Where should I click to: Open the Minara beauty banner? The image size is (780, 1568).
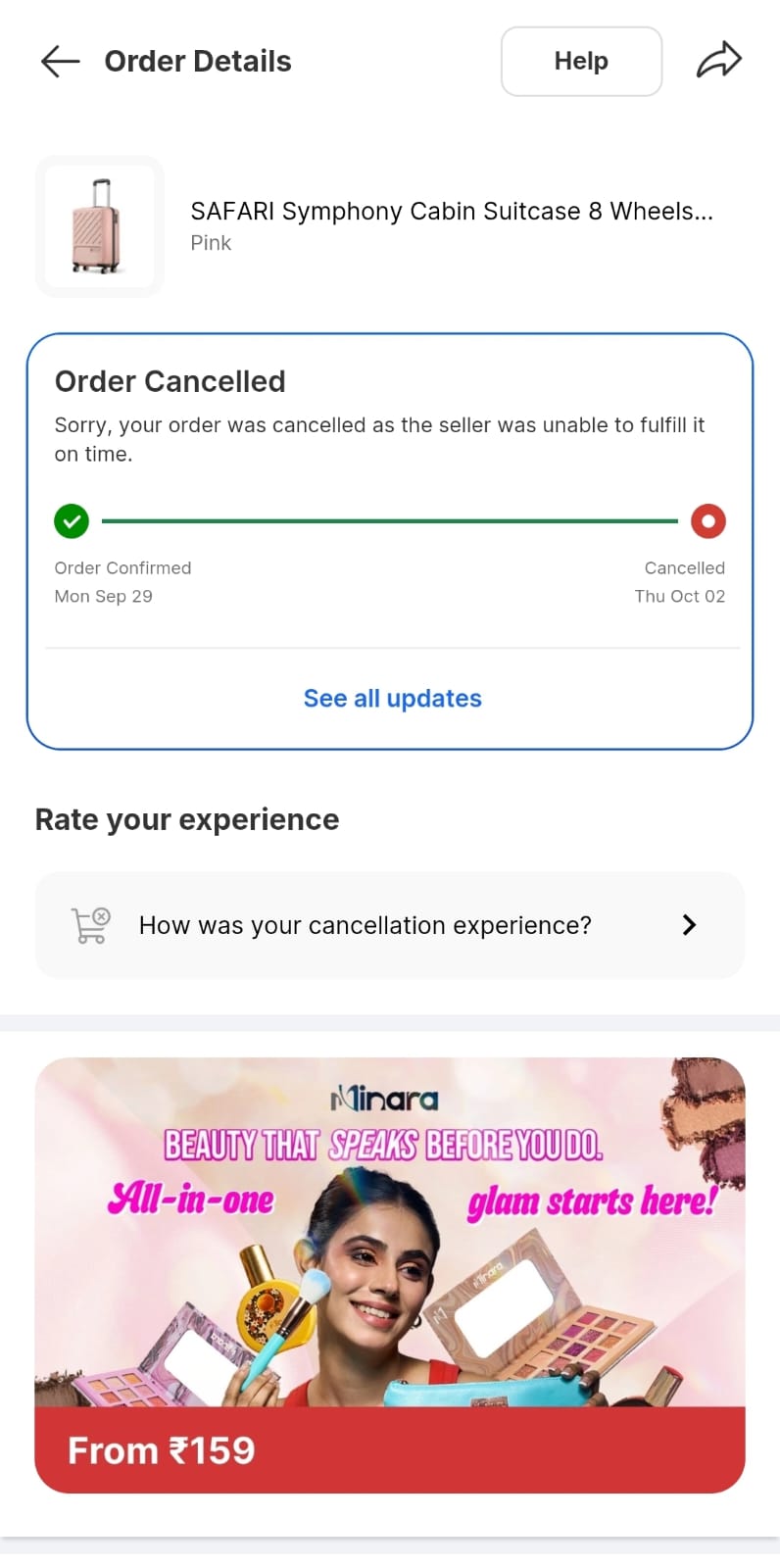click(390, 1274)
